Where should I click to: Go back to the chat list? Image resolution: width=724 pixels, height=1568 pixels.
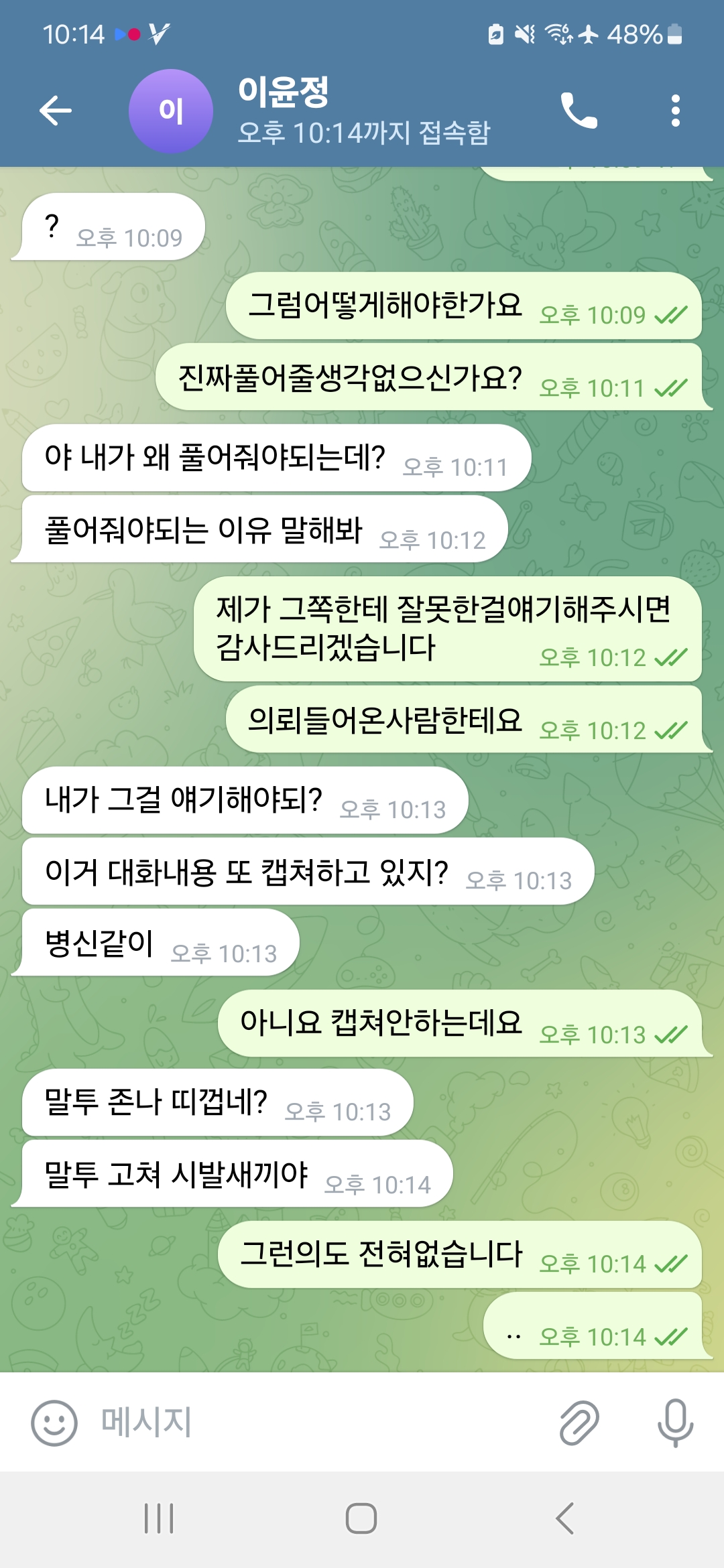[56, 111]
